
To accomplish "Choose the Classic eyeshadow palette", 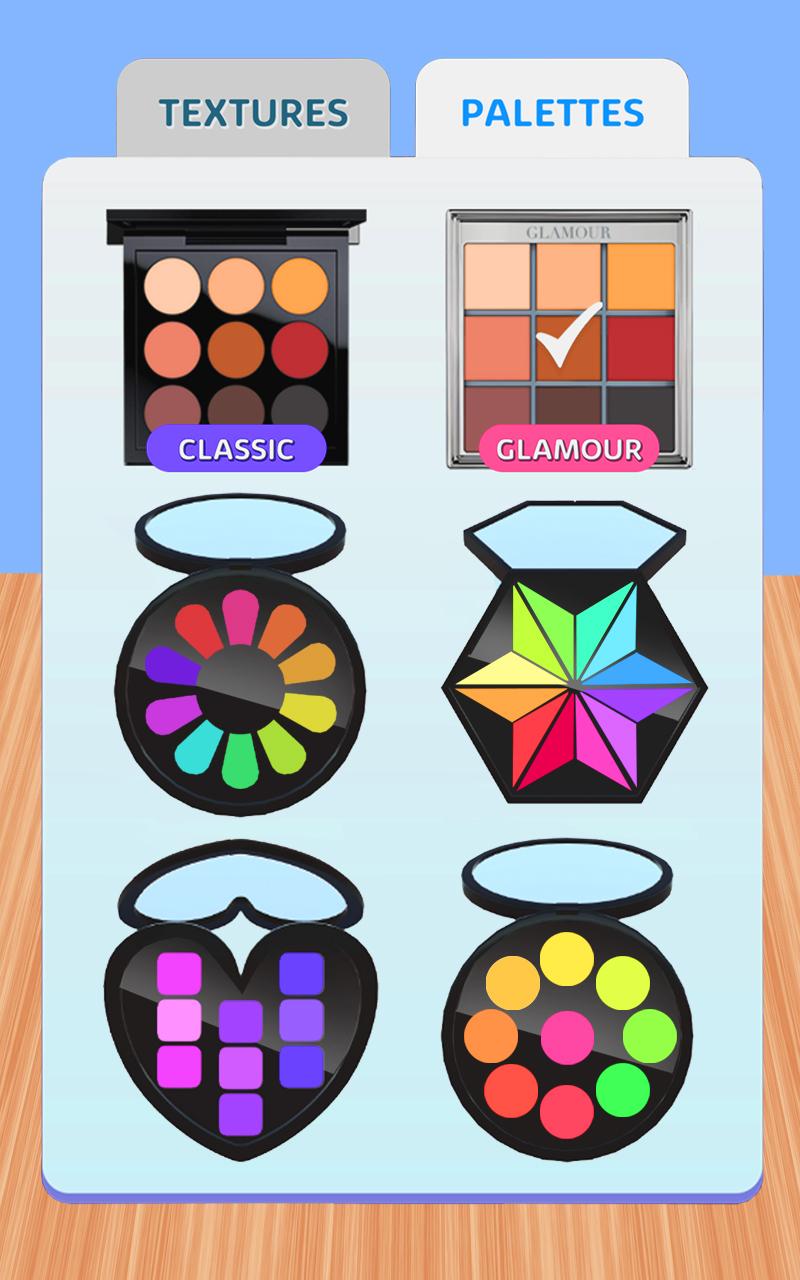I will pyautogui.click(x=237, y=340).
